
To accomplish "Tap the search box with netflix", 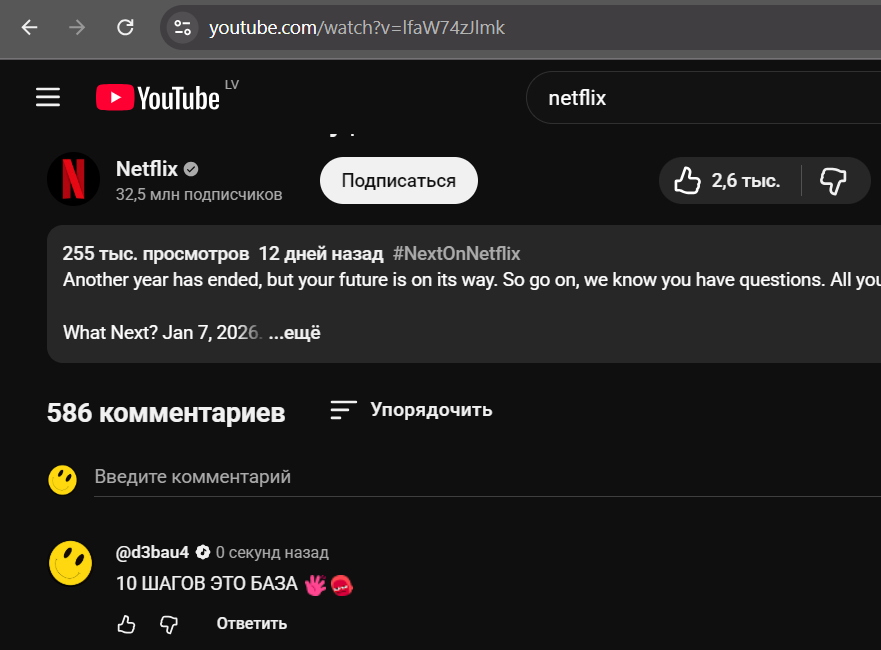I will (700, 98).
